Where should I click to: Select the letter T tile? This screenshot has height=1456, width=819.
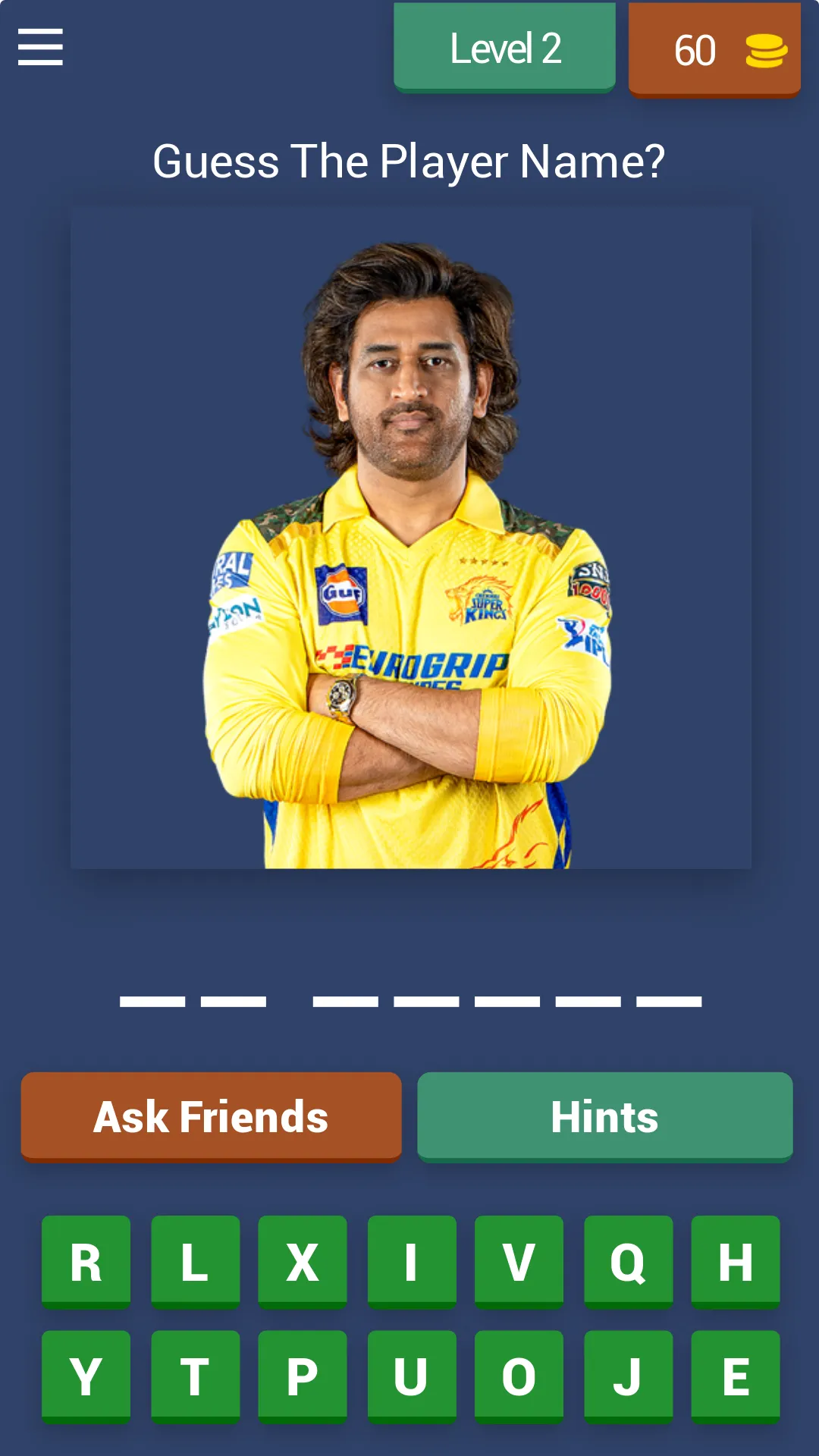coord(195,1376)
